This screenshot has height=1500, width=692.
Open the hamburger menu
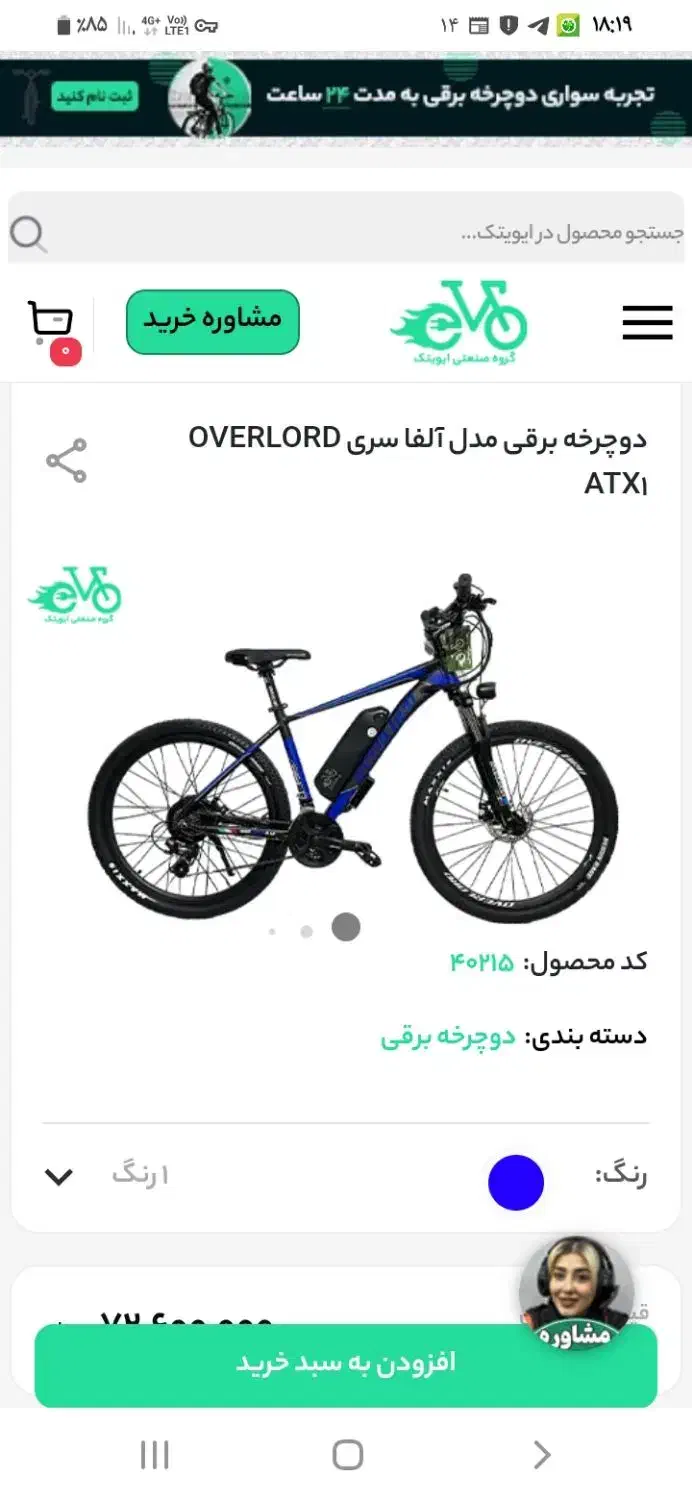[x=647, y=322]
